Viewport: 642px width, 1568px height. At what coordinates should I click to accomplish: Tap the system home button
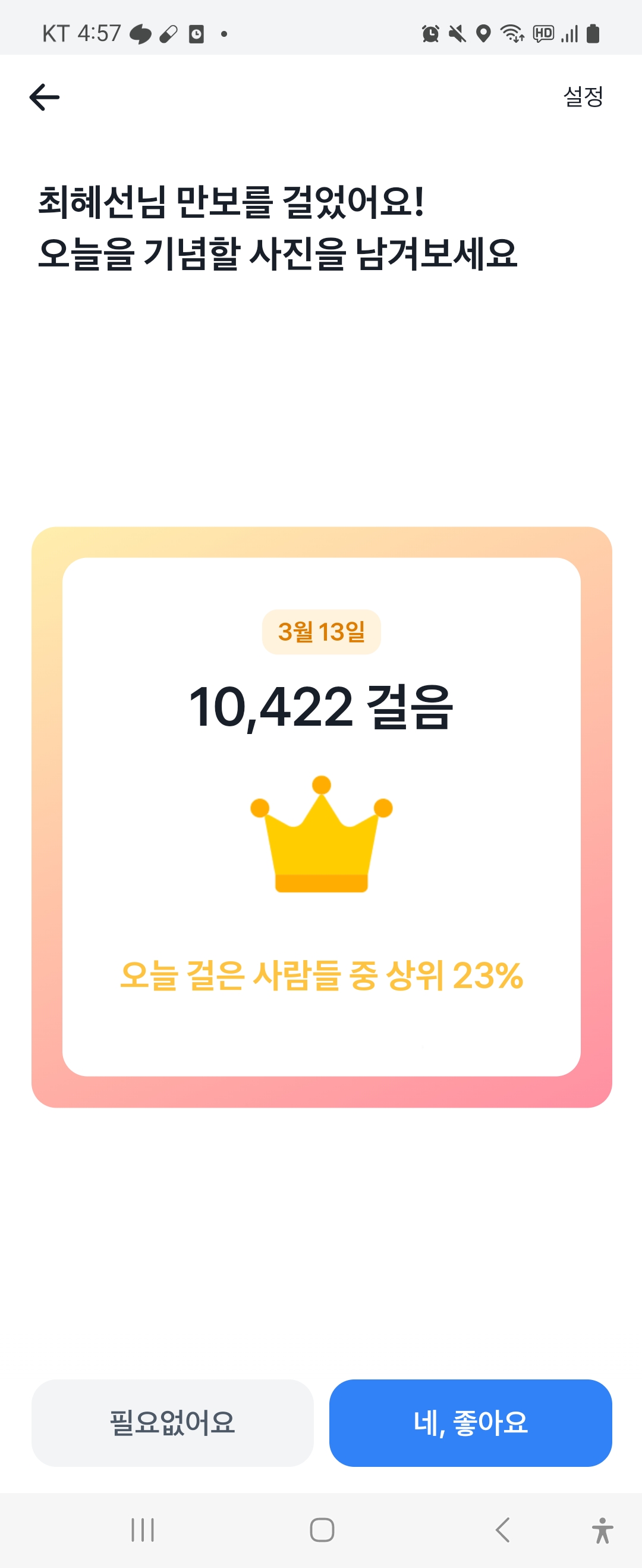click(x=322, y=1530)
